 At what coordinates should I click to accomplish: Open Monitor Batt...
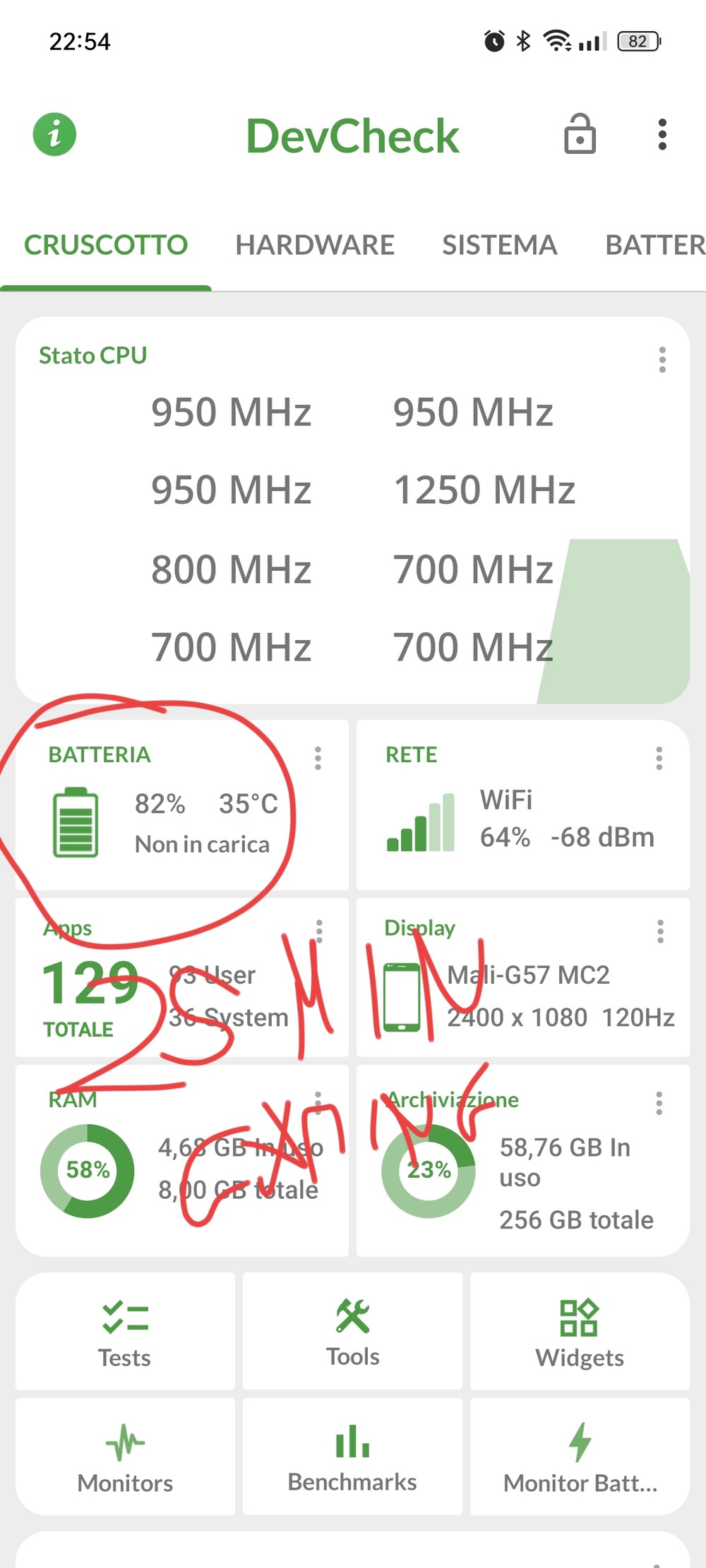[580, 1457]
